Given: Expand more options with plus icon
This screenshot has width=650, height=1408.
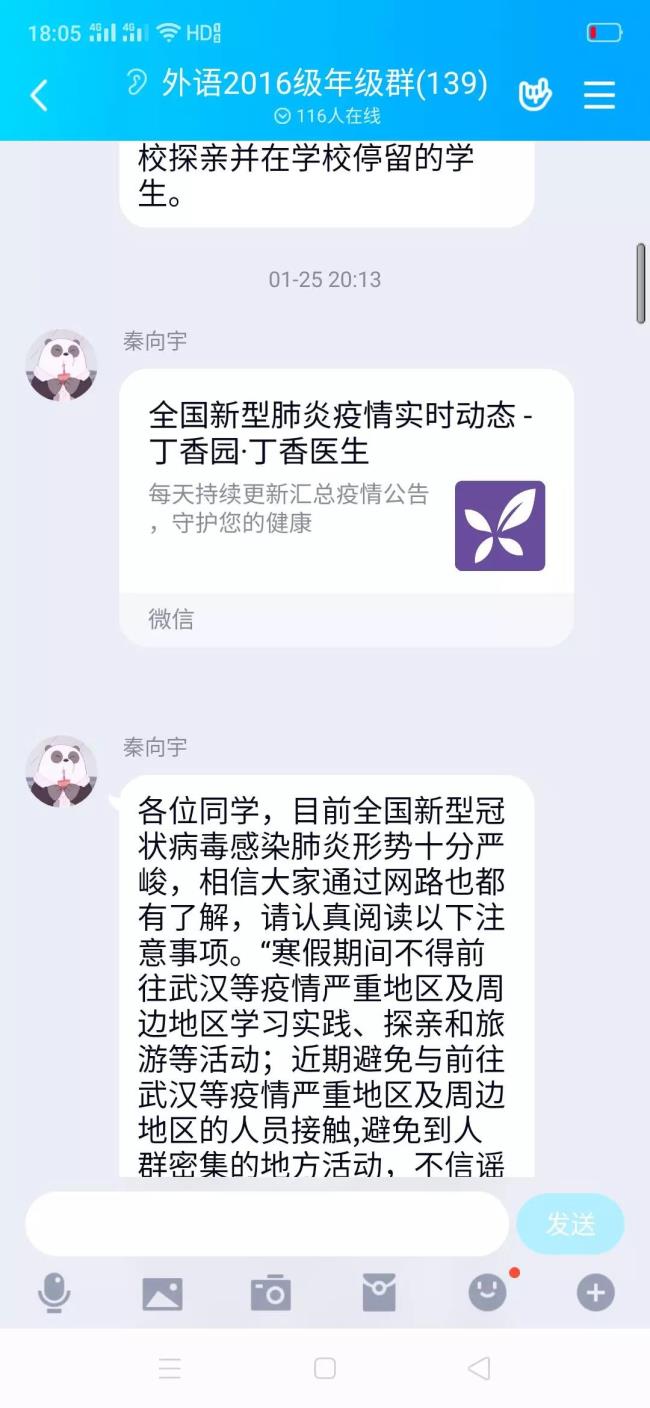Looking at the screenshot, I should tap(595, 1293).
